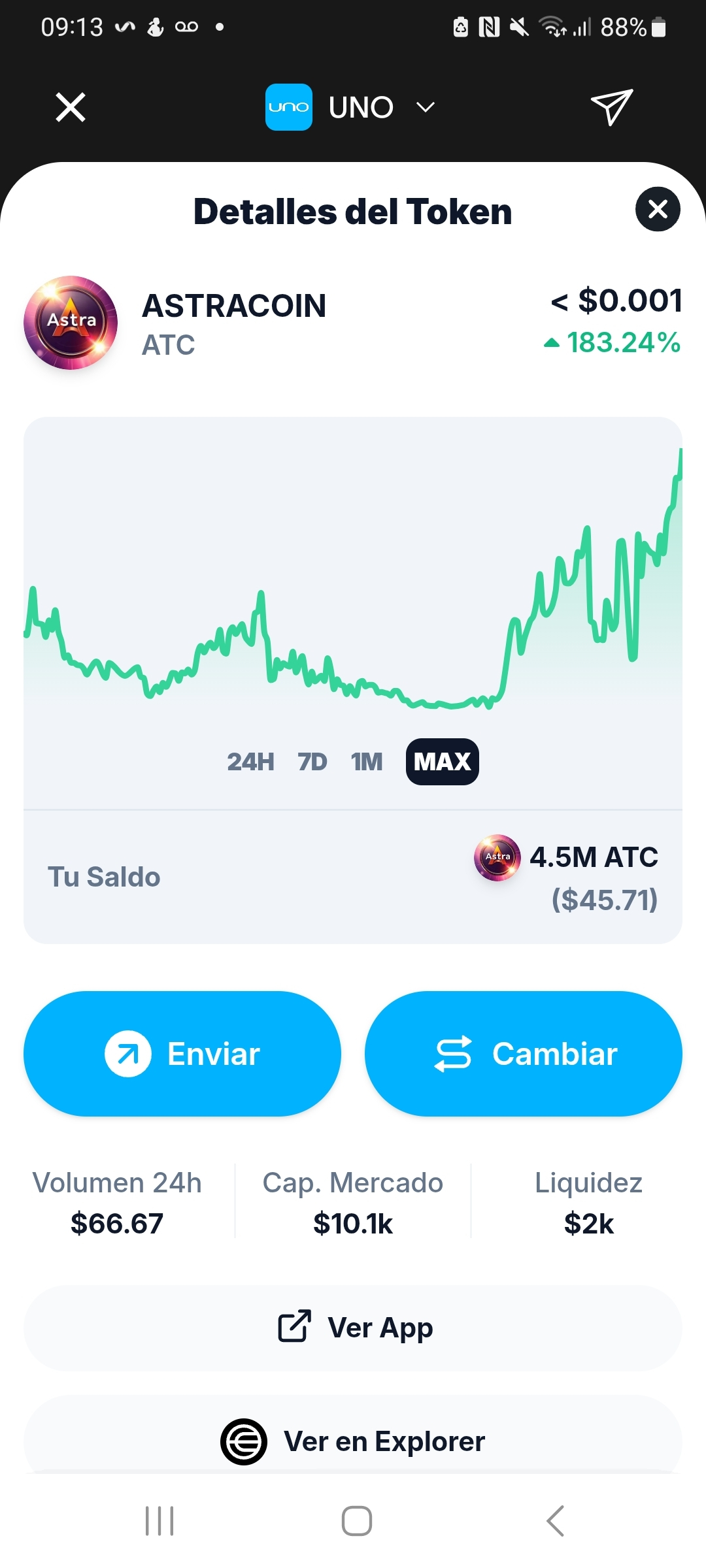Select the MAX chart range
Image resolution: width=706 pixels, height=1568 pixels.
click(x=442, y=762)
